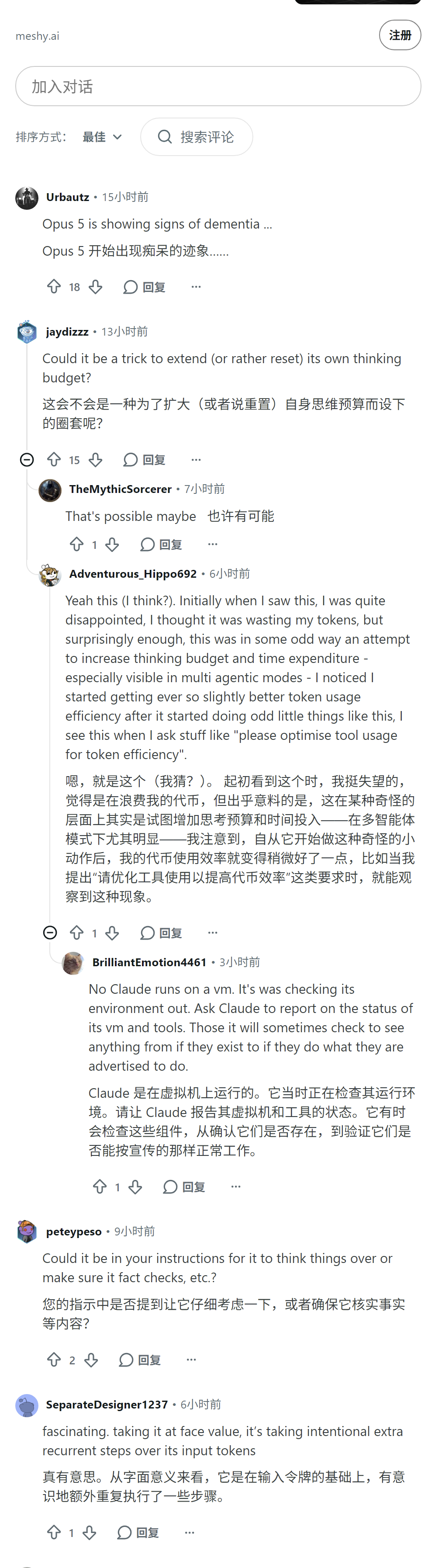Upvote Urbautz's comment
Viewport: 428px width, 1568px height.
[x=54, y=287]
